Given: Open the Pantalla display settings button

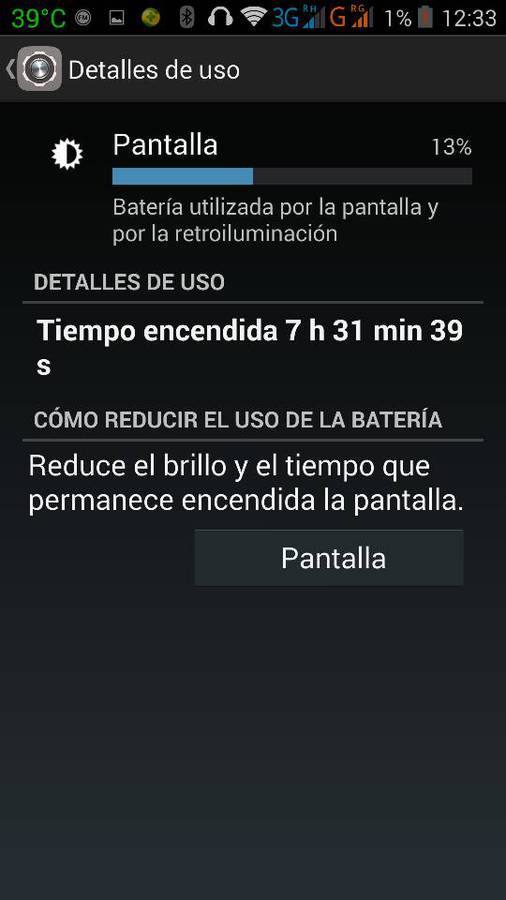Looking at the screenshot, I should [329, 558].
